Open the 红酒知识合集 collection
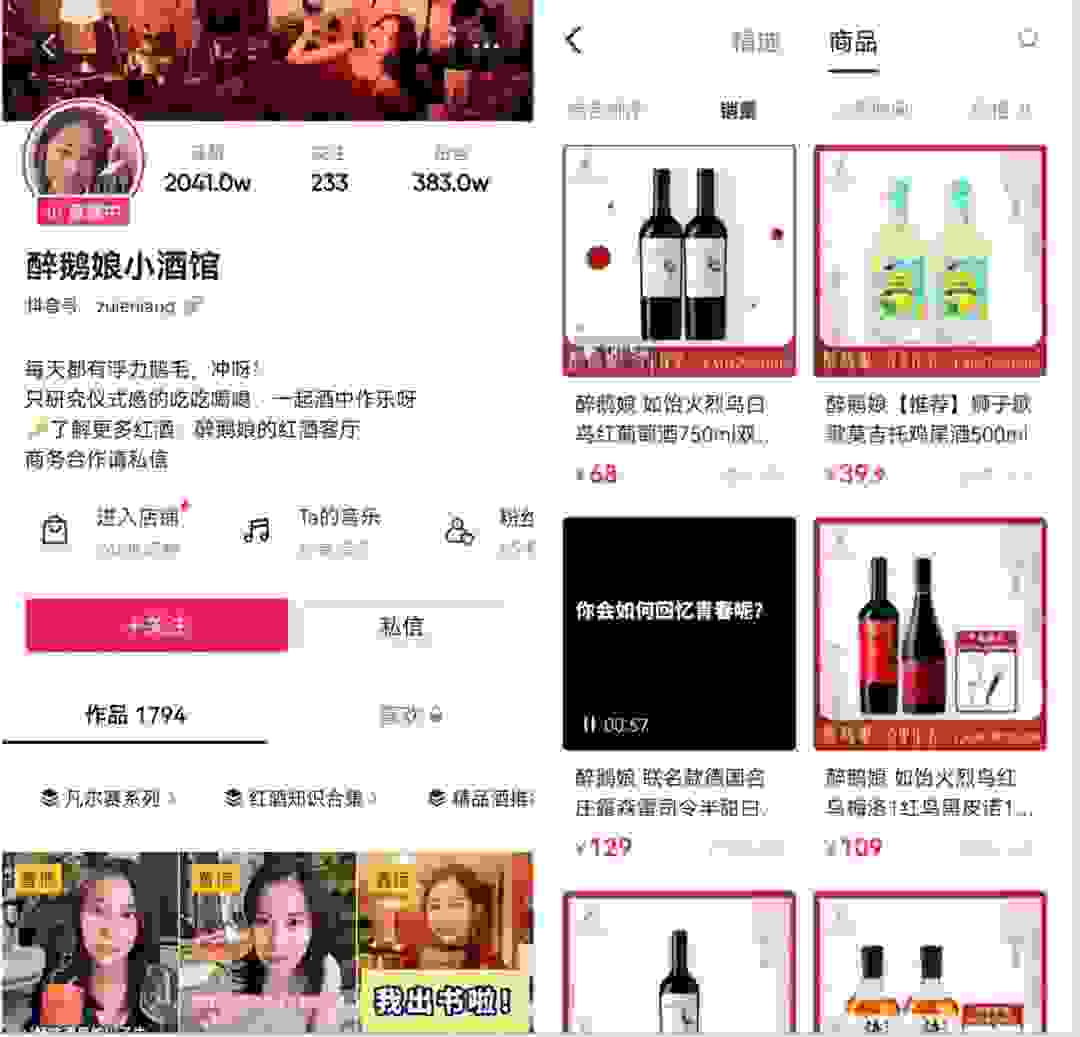Image resolution: width=1080 pixels, height=1037 pixels. click(300, 798)
